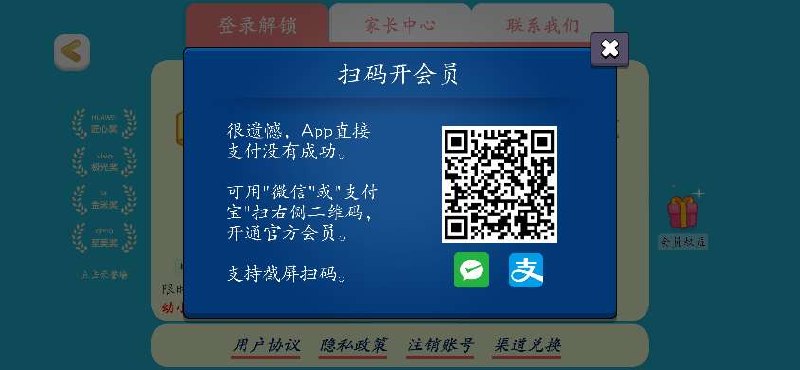Viewport: 800px width, 370px height.
Task: Go back with the yellow arrow
Action: (72, 52)
